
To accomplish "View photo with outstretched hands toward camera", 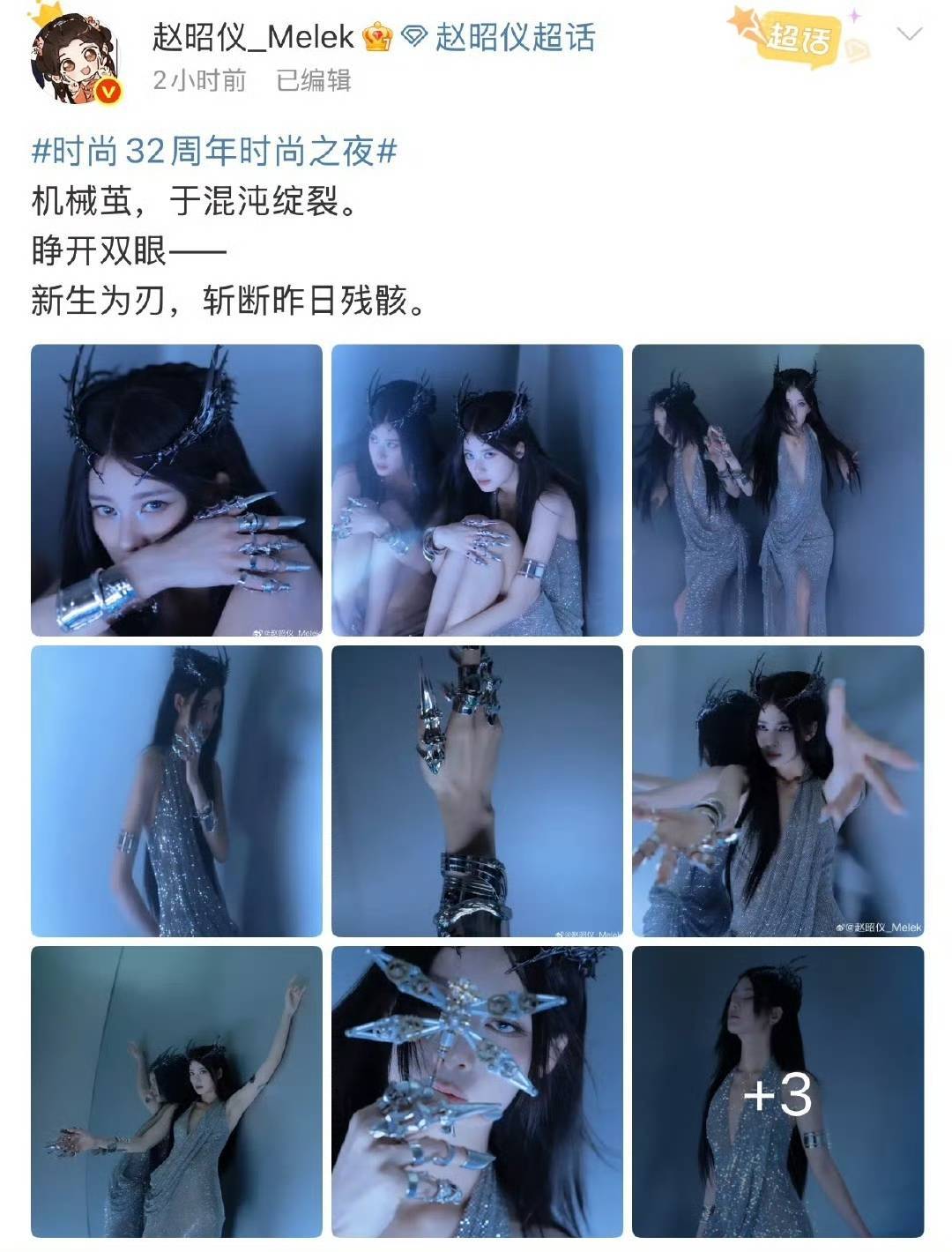I will [x=777, y=791].
